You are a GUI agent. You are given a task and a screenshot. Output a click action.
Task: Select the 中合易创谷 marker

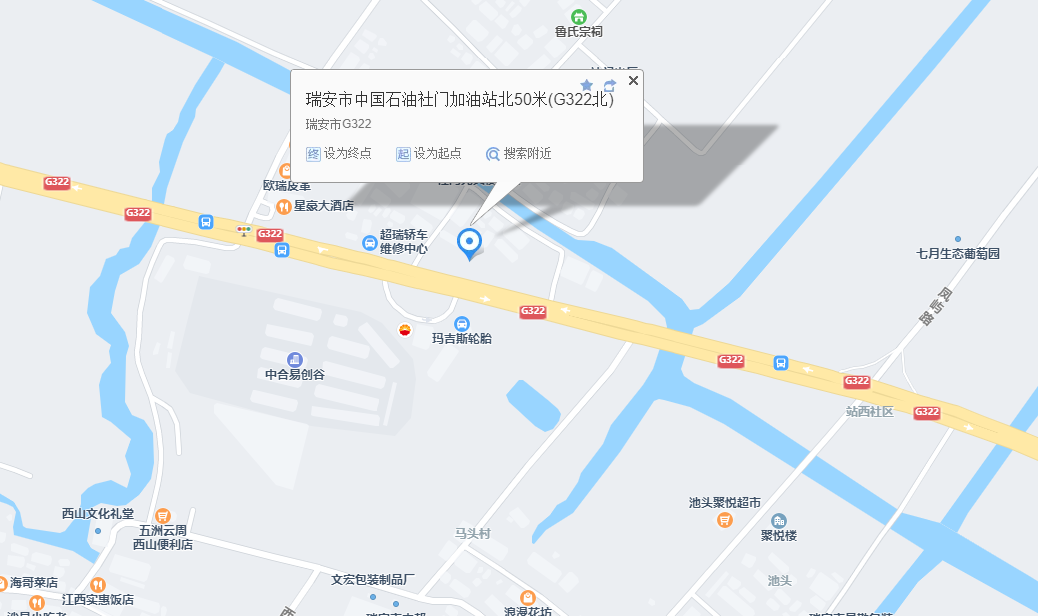pos(295,359)
